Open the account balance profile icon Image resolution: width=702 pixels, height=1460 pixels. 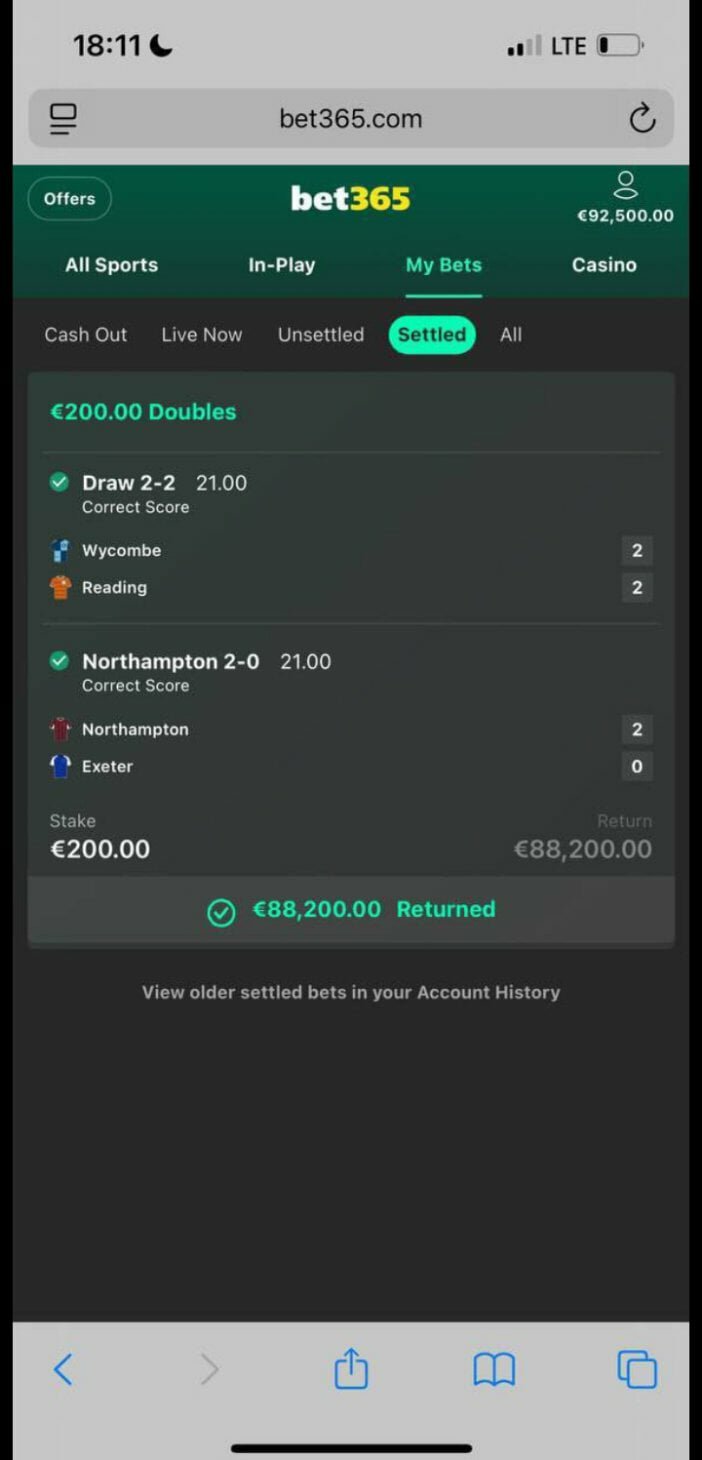[x=625, y=186]
